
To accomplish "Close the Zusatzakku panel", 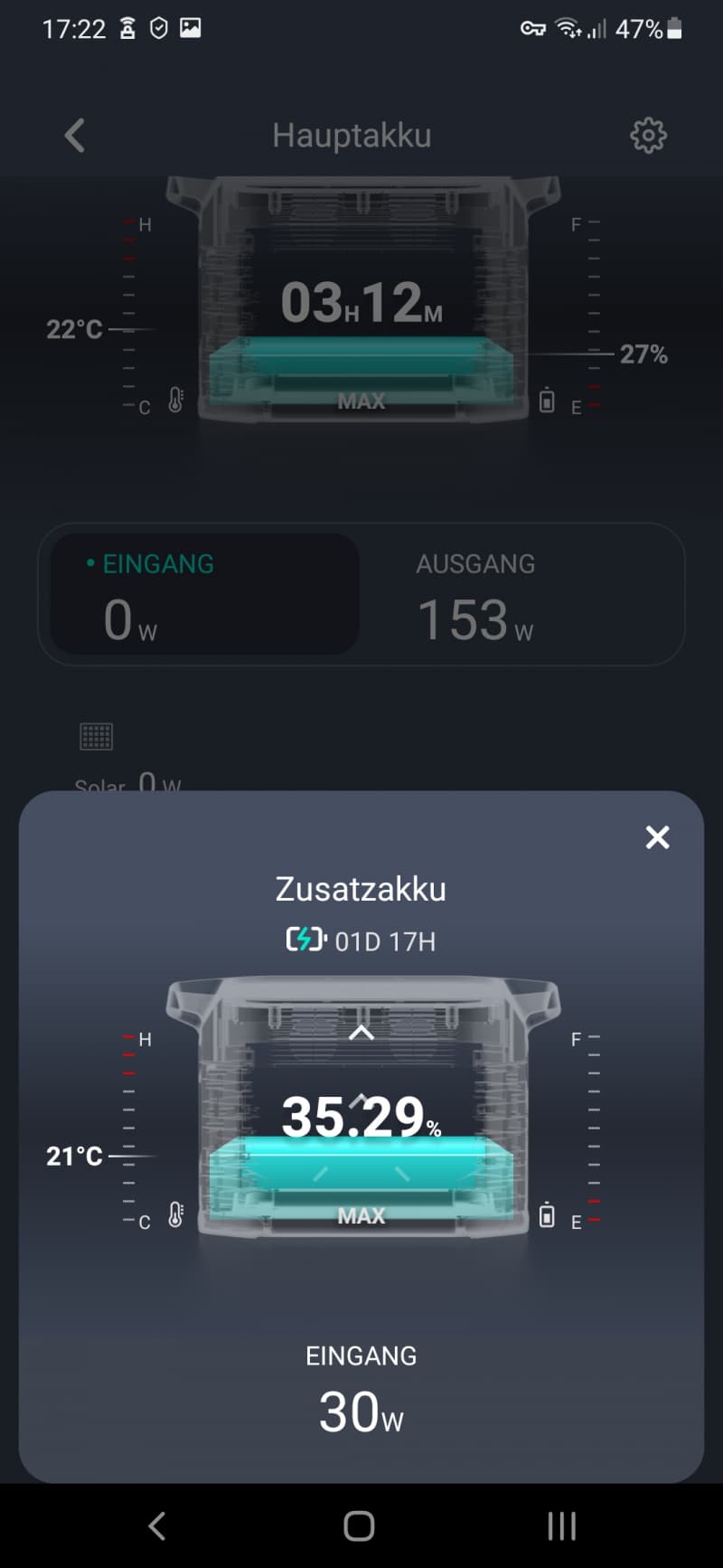I will point(658,837).
